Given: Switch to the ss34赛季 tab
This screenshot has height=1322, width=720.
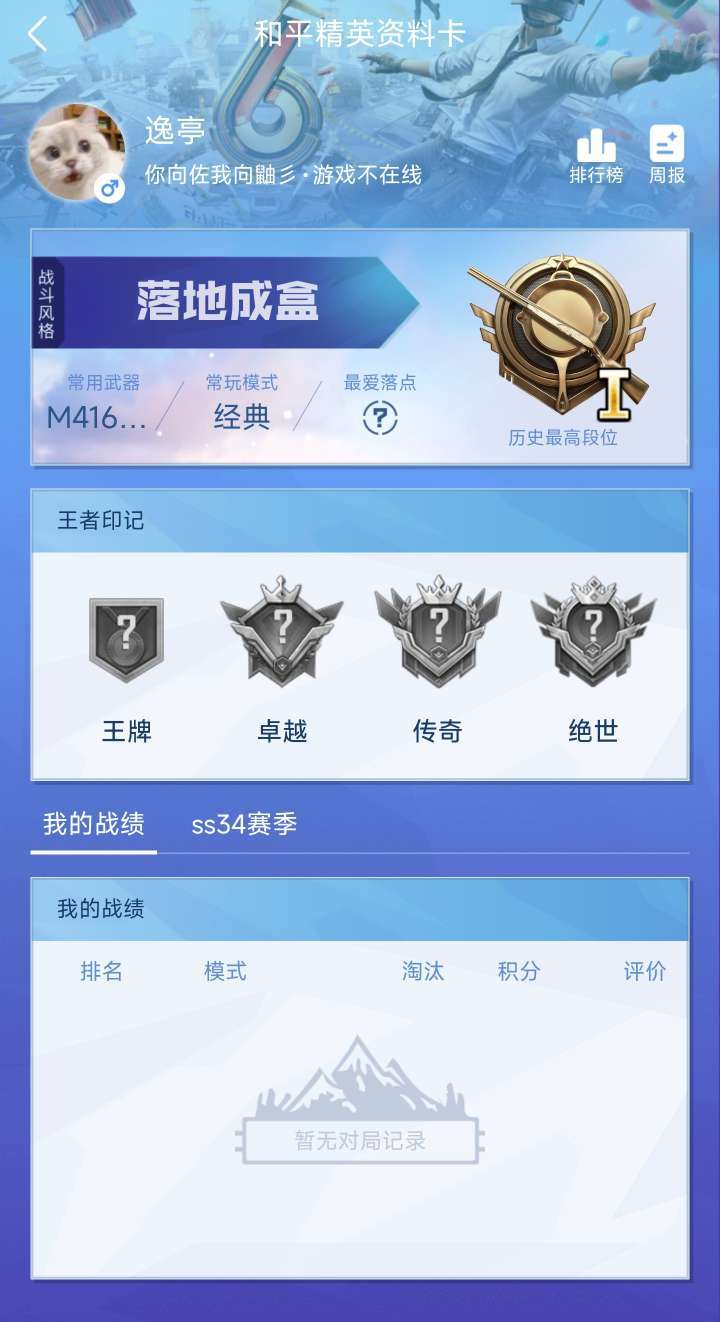Looking at the screenshot, I should 244,825.
